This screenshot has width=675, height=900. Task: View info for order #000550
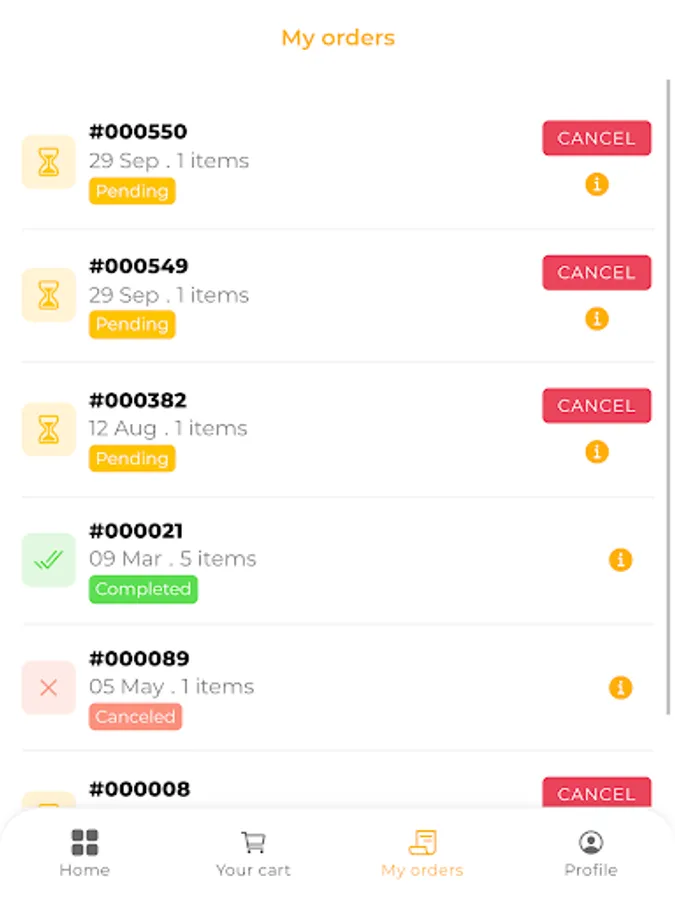click(596, 184)
